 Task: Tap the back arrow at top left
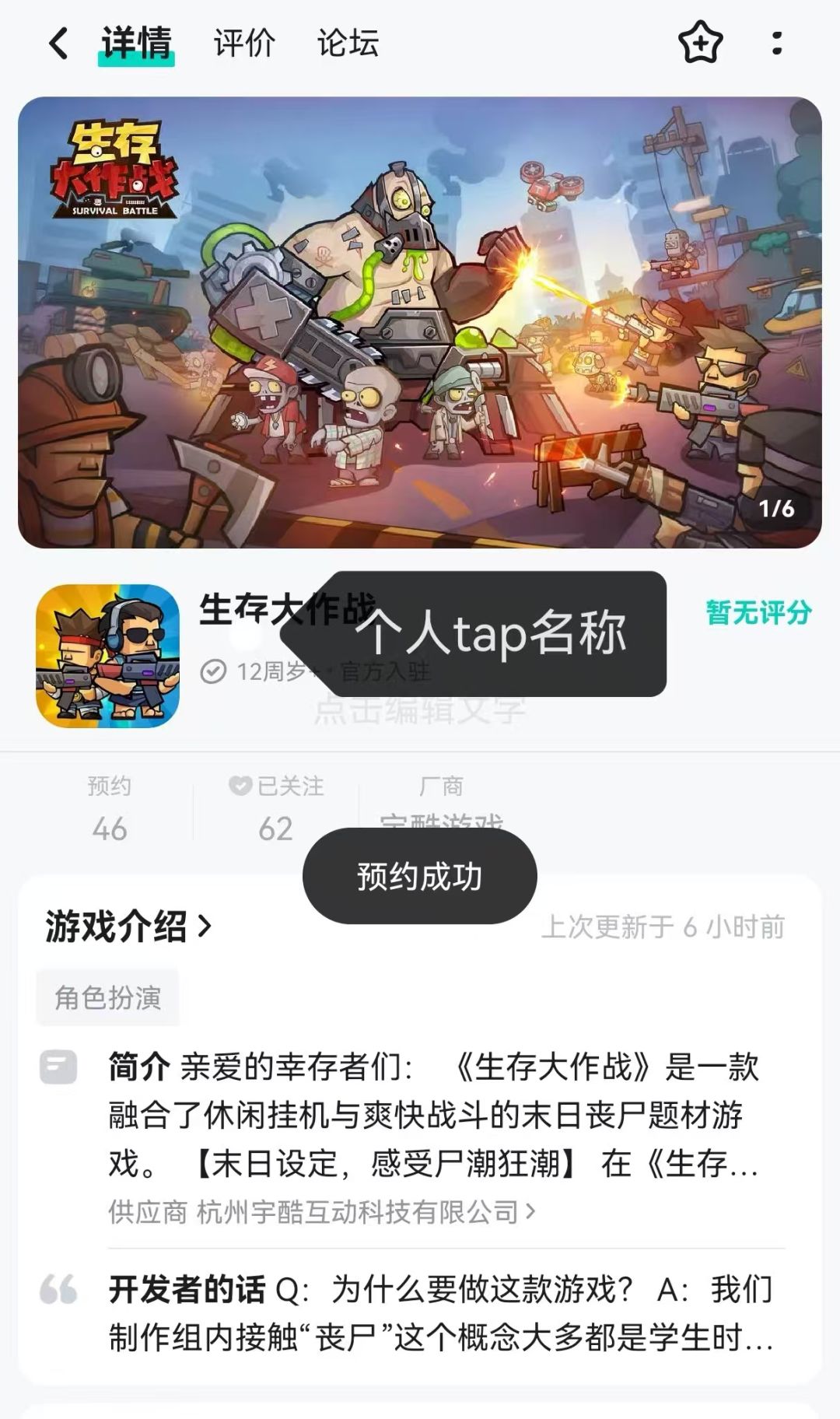click(x=58, y=44)
